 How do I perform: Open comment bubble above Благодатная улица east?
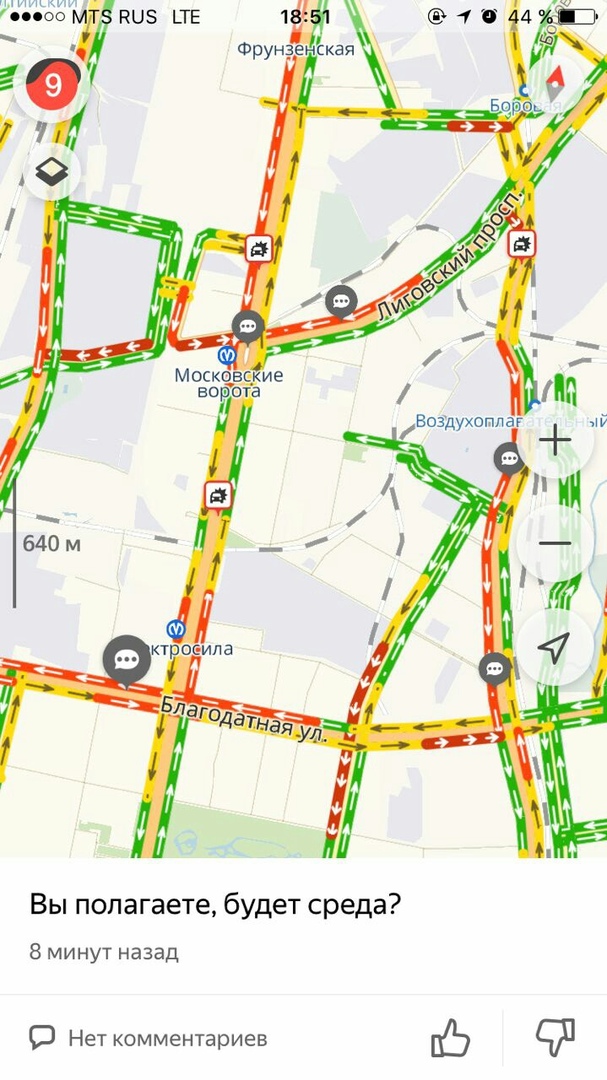pos(494,667)
